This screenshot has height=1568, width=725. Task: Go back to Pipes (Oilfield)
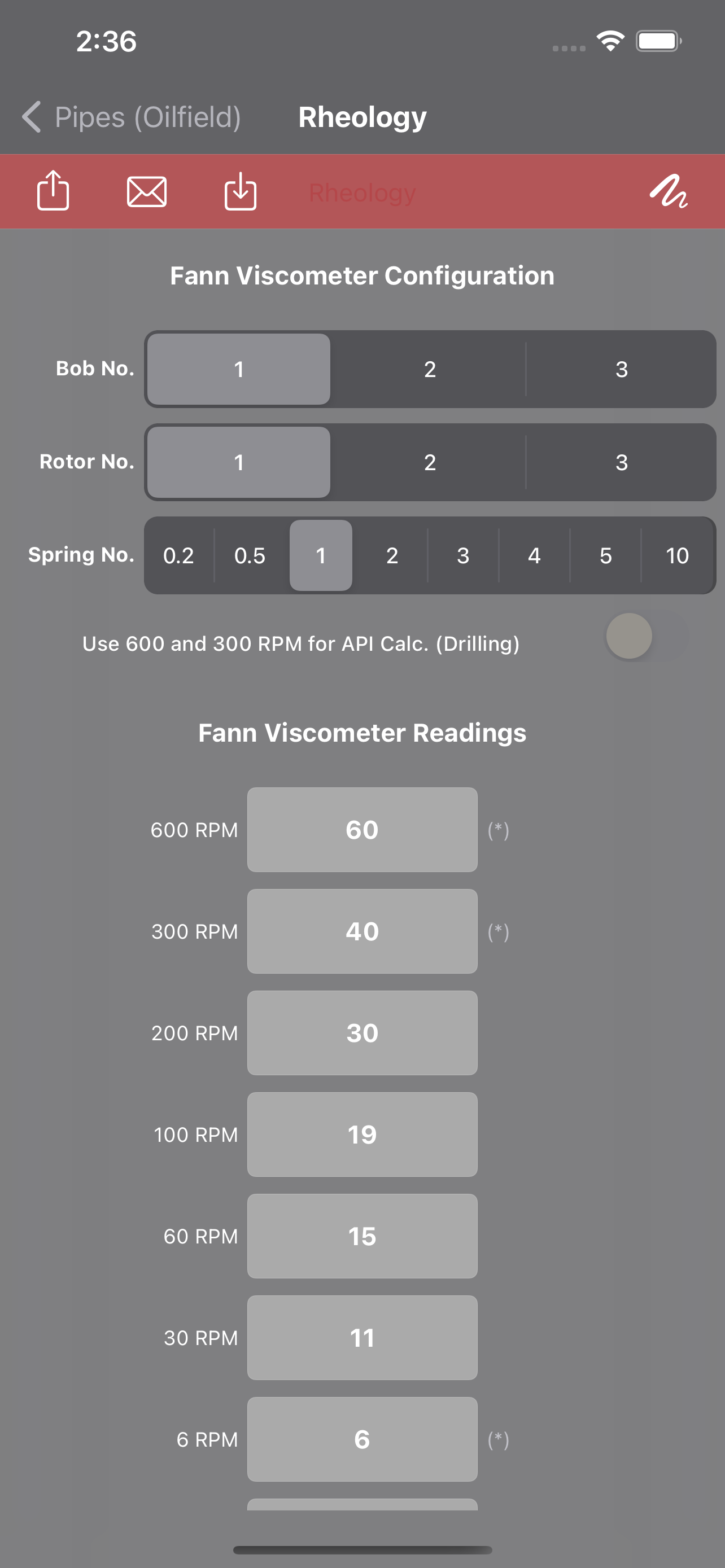(131, 117)
